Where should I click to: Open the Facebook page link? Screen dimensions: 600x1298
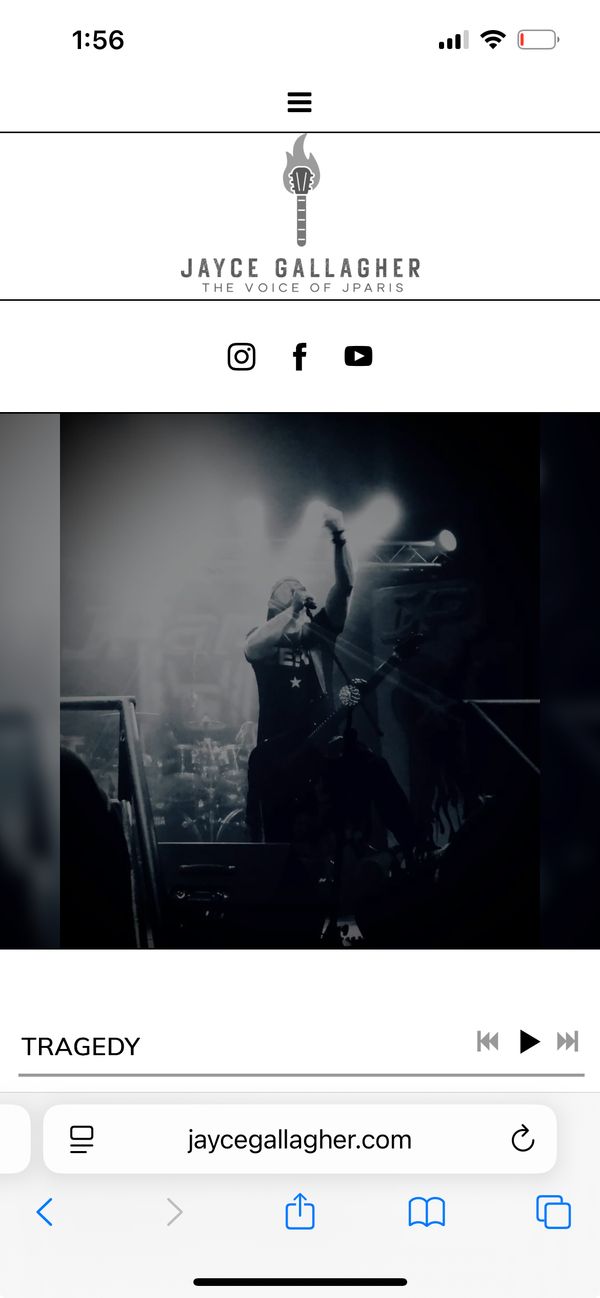point(299,356)
